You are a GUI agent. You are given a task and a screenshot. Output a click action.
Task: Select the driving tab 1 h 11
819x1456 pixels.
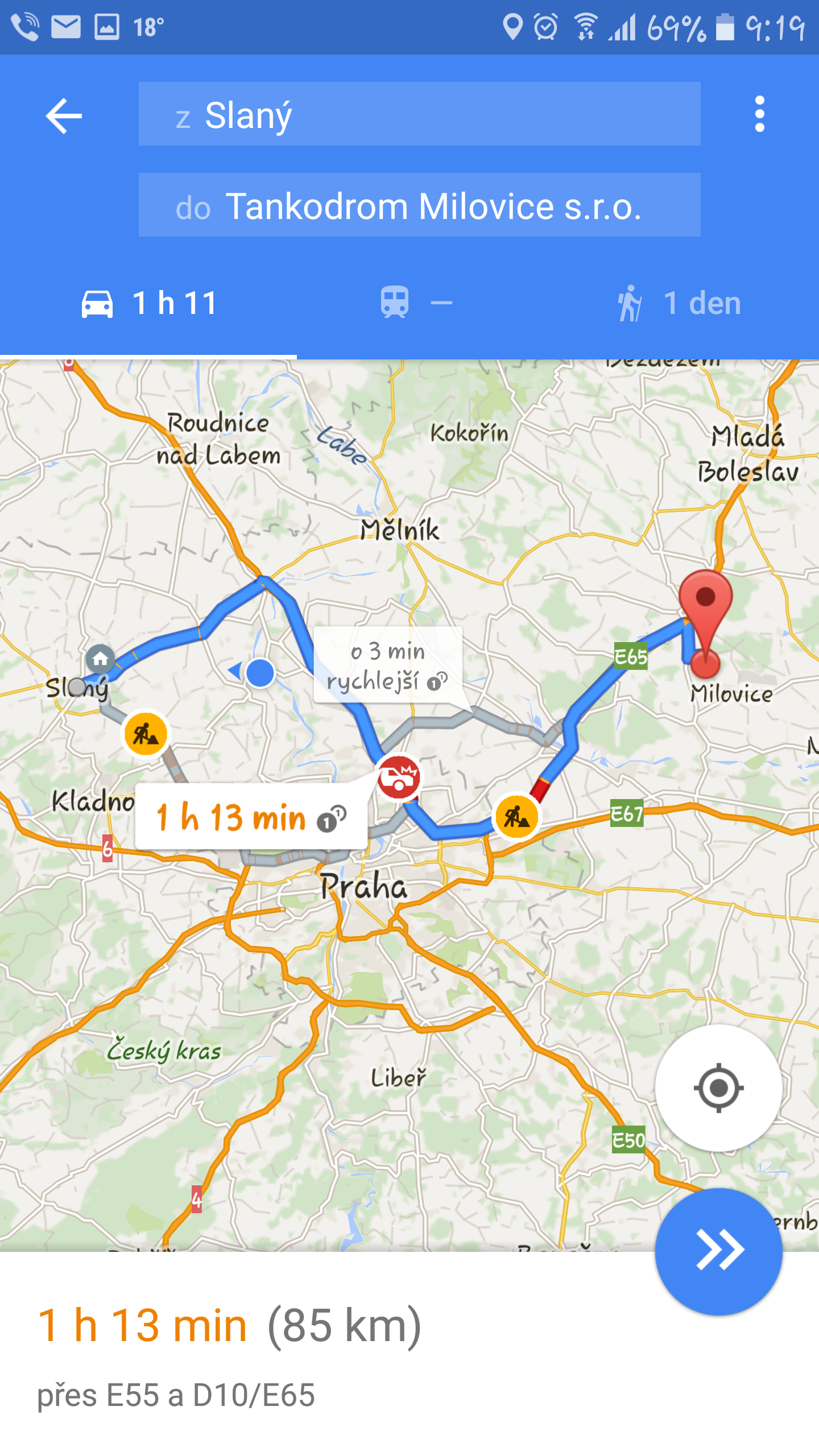pyautogui.click(x=149, y=303)
